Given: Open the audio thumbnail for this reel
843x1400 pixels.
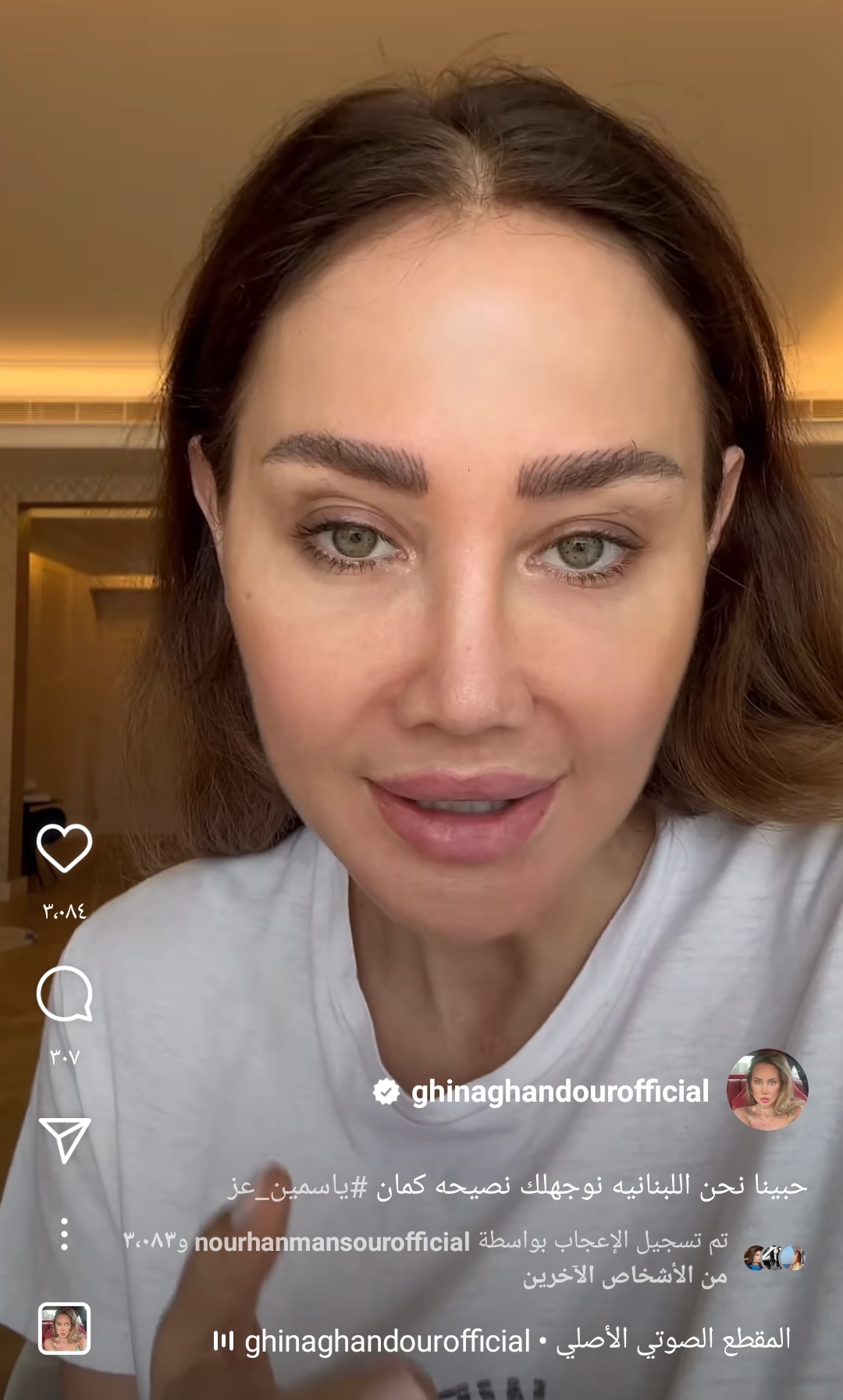Looking at the screenshot, I should pos(64,1328).
